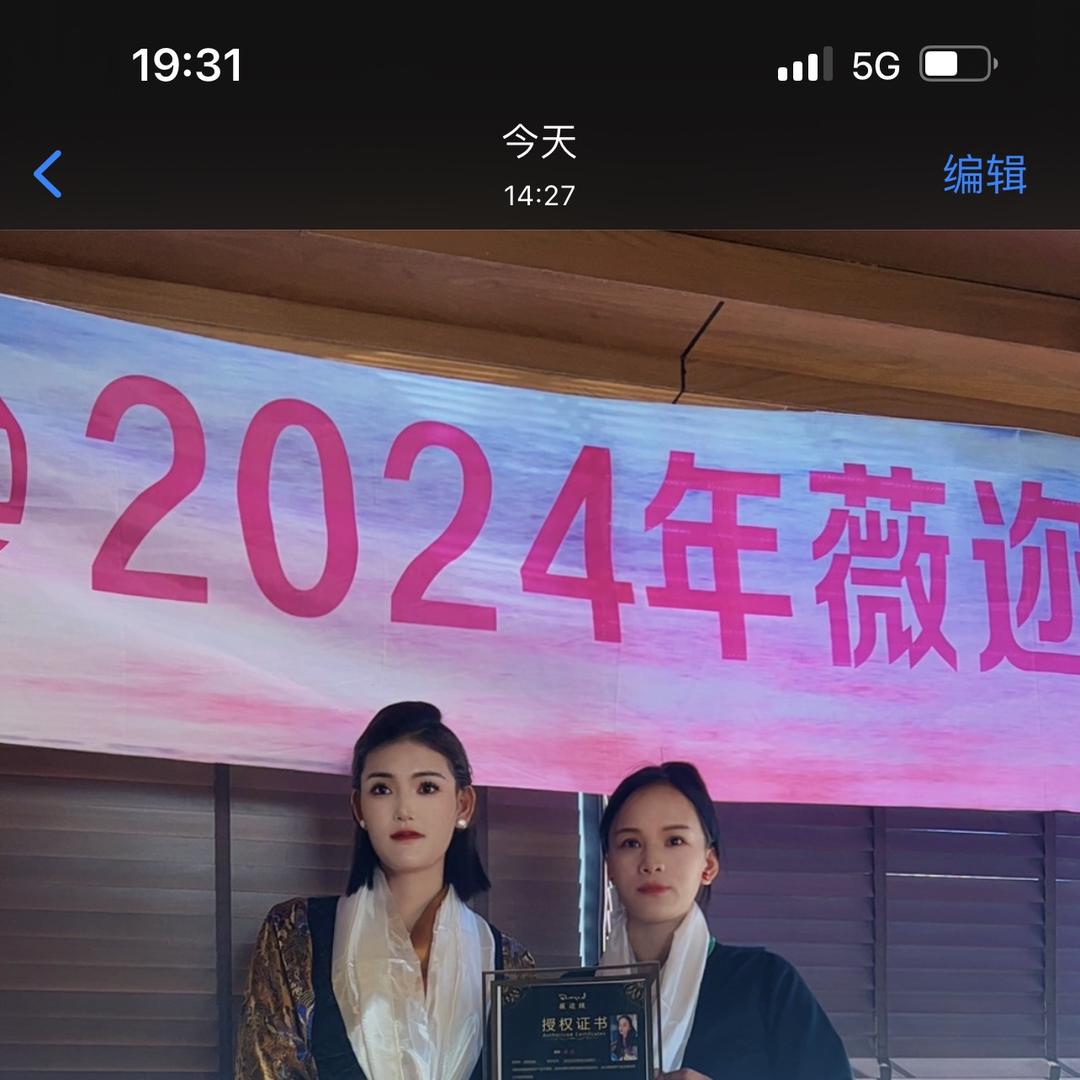Tap 编辑 to edit the photo
Image resolution: width=1080 pixels, height=1080 pixels.
tap(984, 174)
